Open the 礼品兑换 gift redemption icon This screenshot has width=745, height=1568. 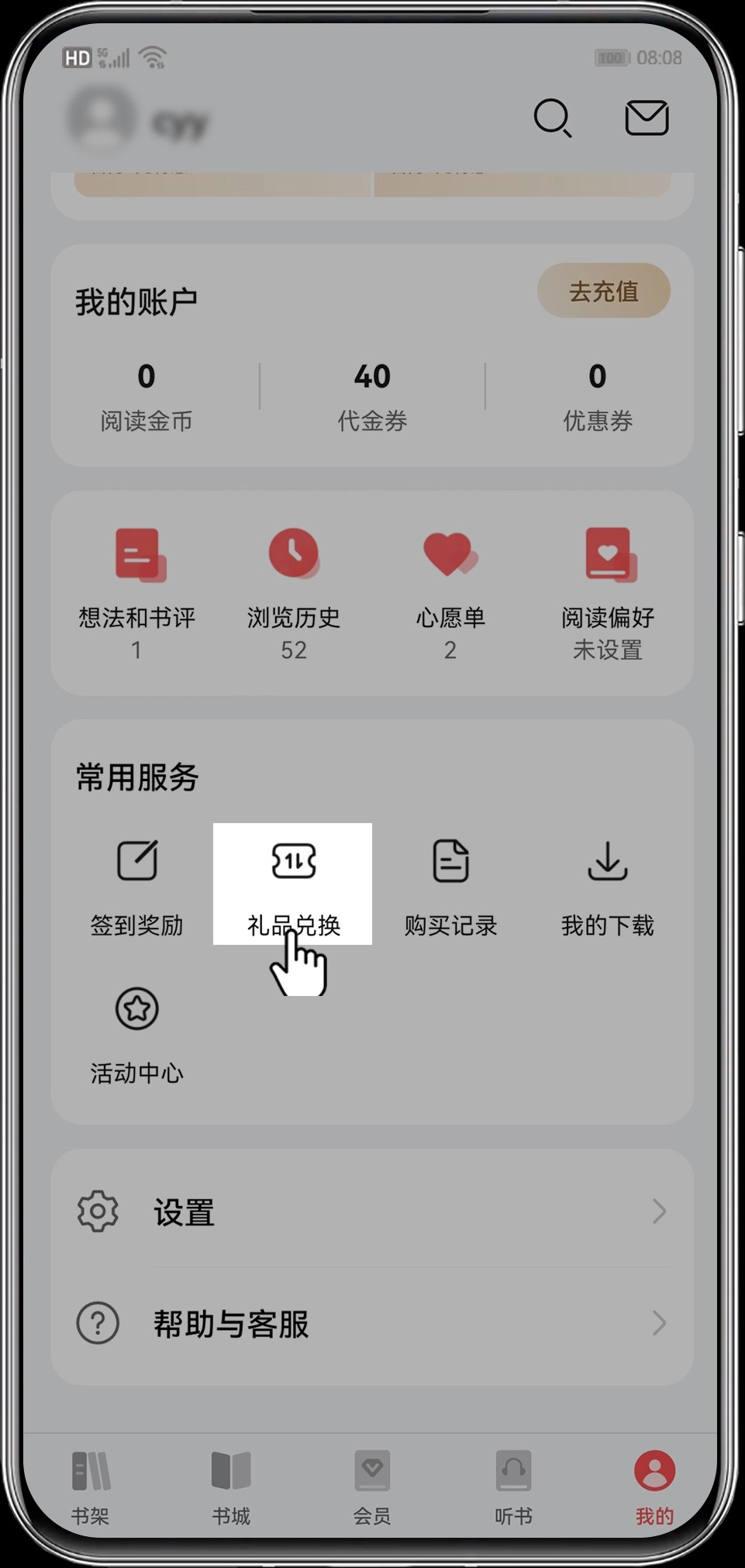[x=293, y=862]
